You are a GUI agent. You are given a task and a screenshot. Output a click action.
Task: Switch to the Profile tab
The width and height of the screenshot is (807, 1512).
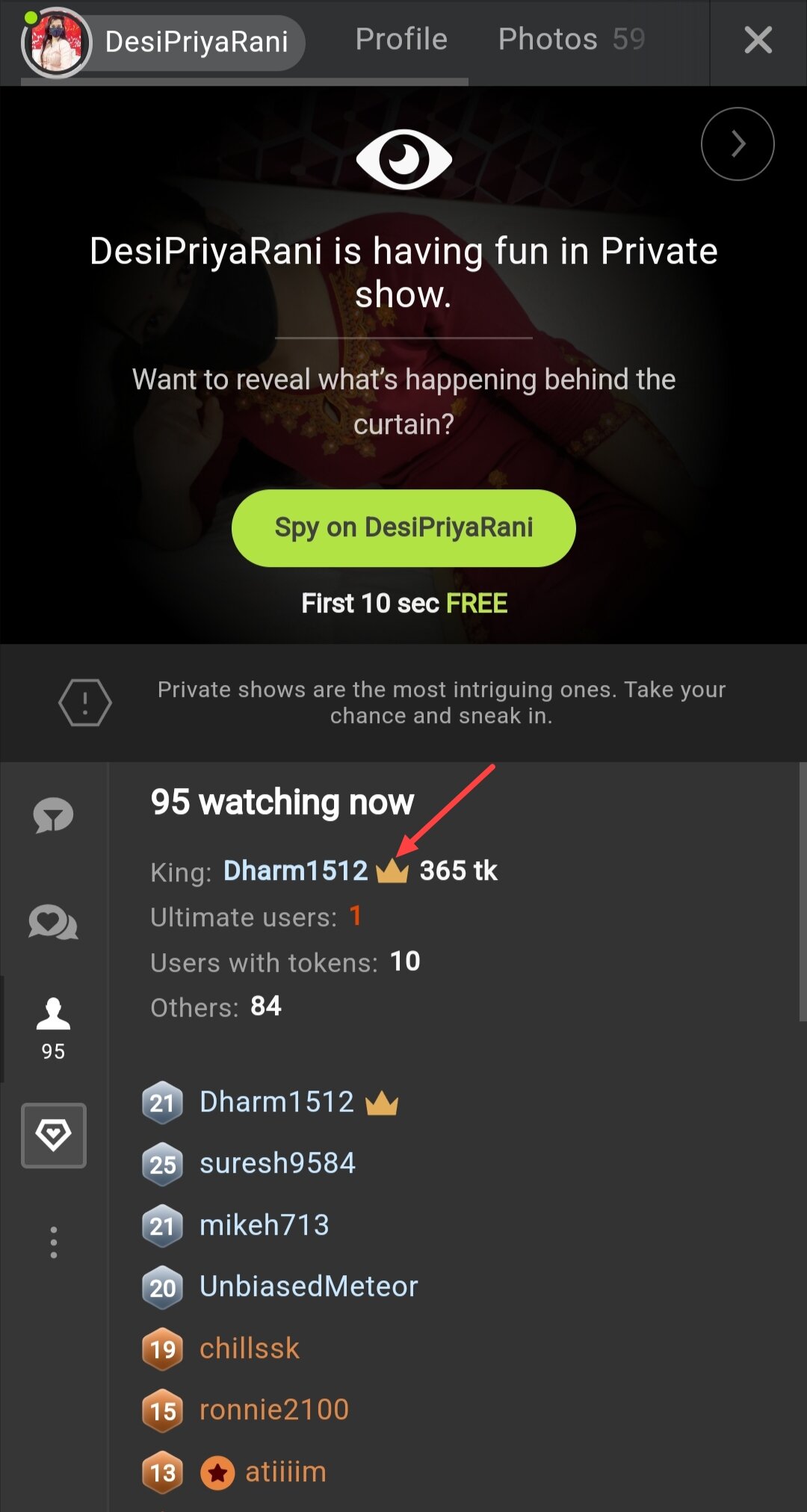tap(401, 40)
